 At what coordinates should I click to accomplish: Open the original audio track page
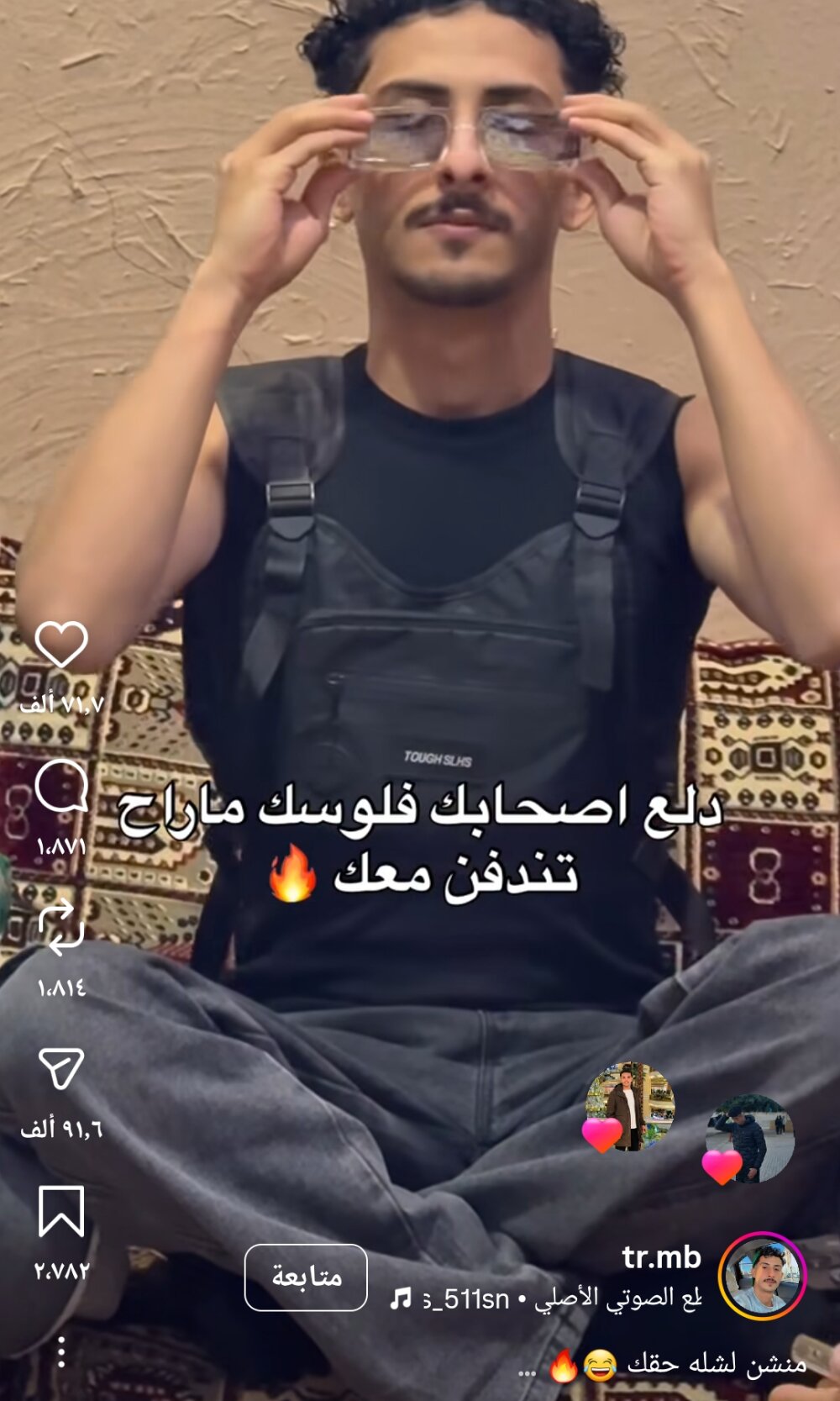click(546, 1299)
